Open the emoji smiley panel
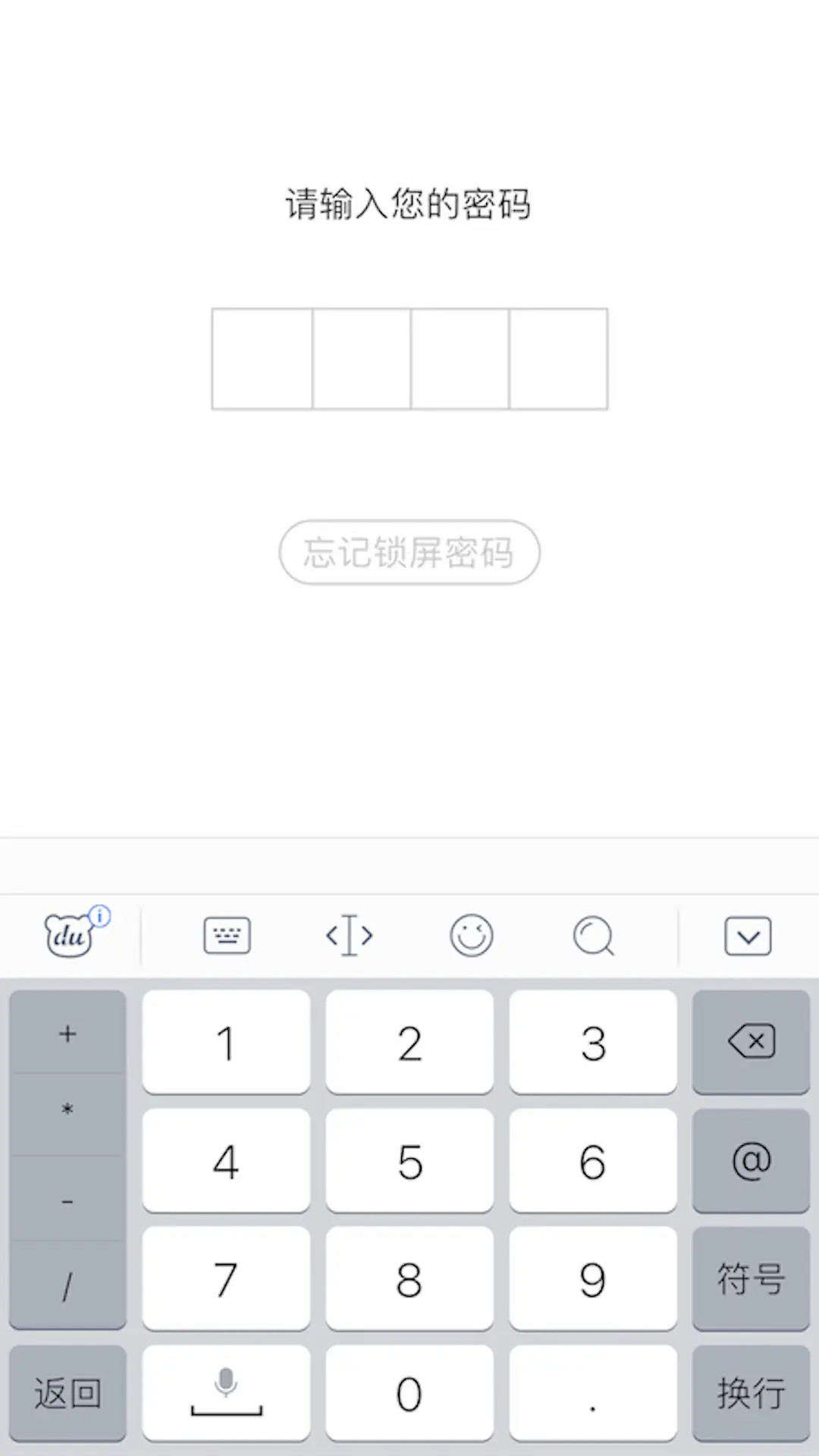819x1456 pixels. (471, 935)
